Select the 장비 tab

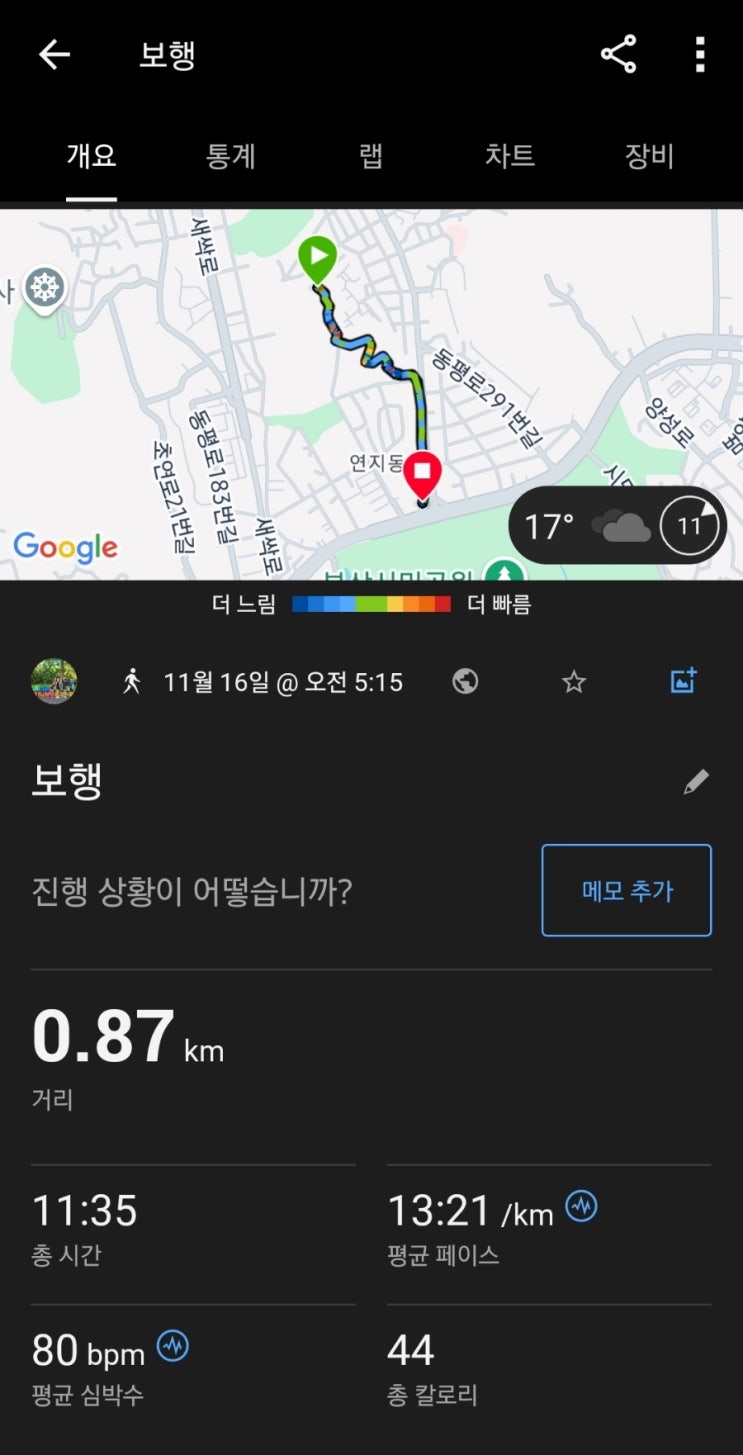(x=649, y=156)
